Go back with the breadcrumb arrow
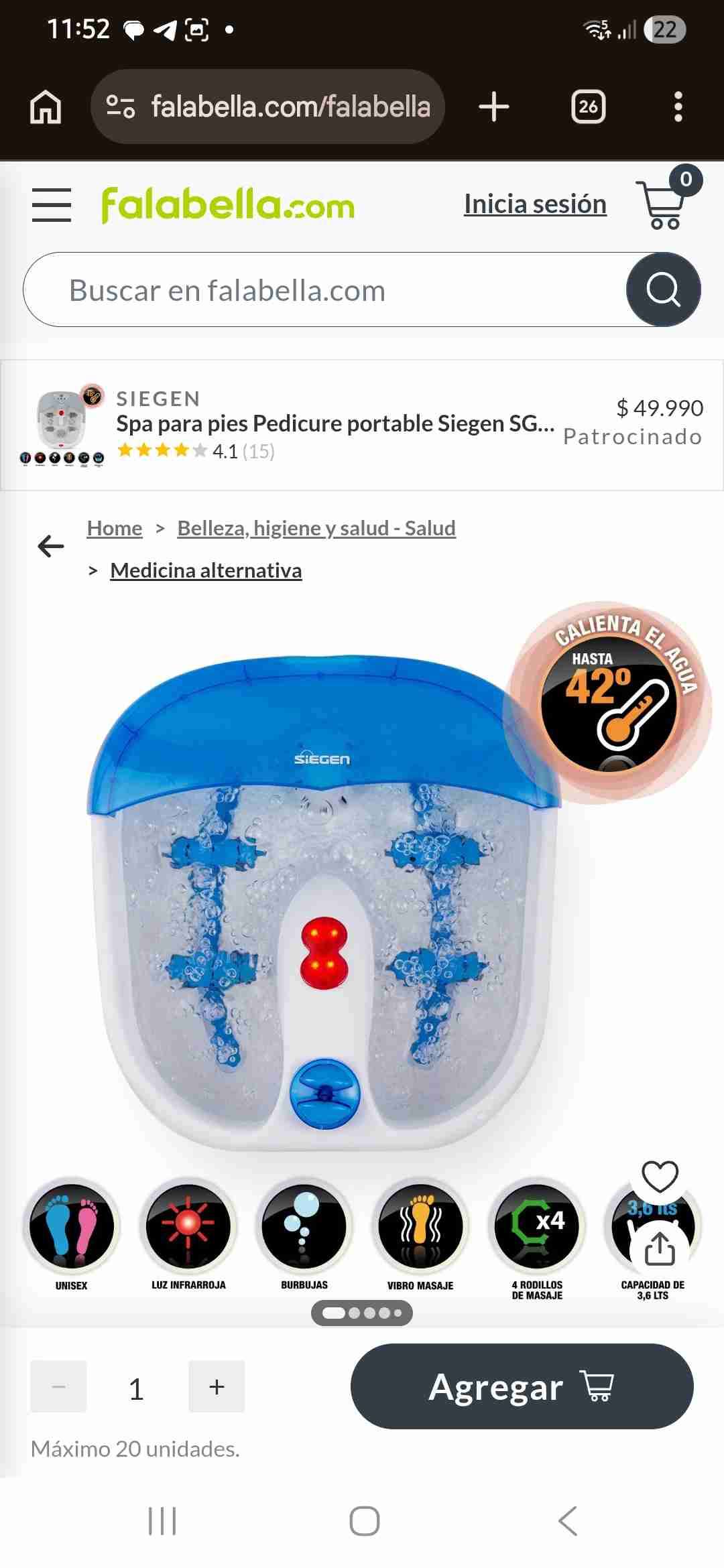The height and width of the screenshot is (1568, 724). click(x=51, y=546)
